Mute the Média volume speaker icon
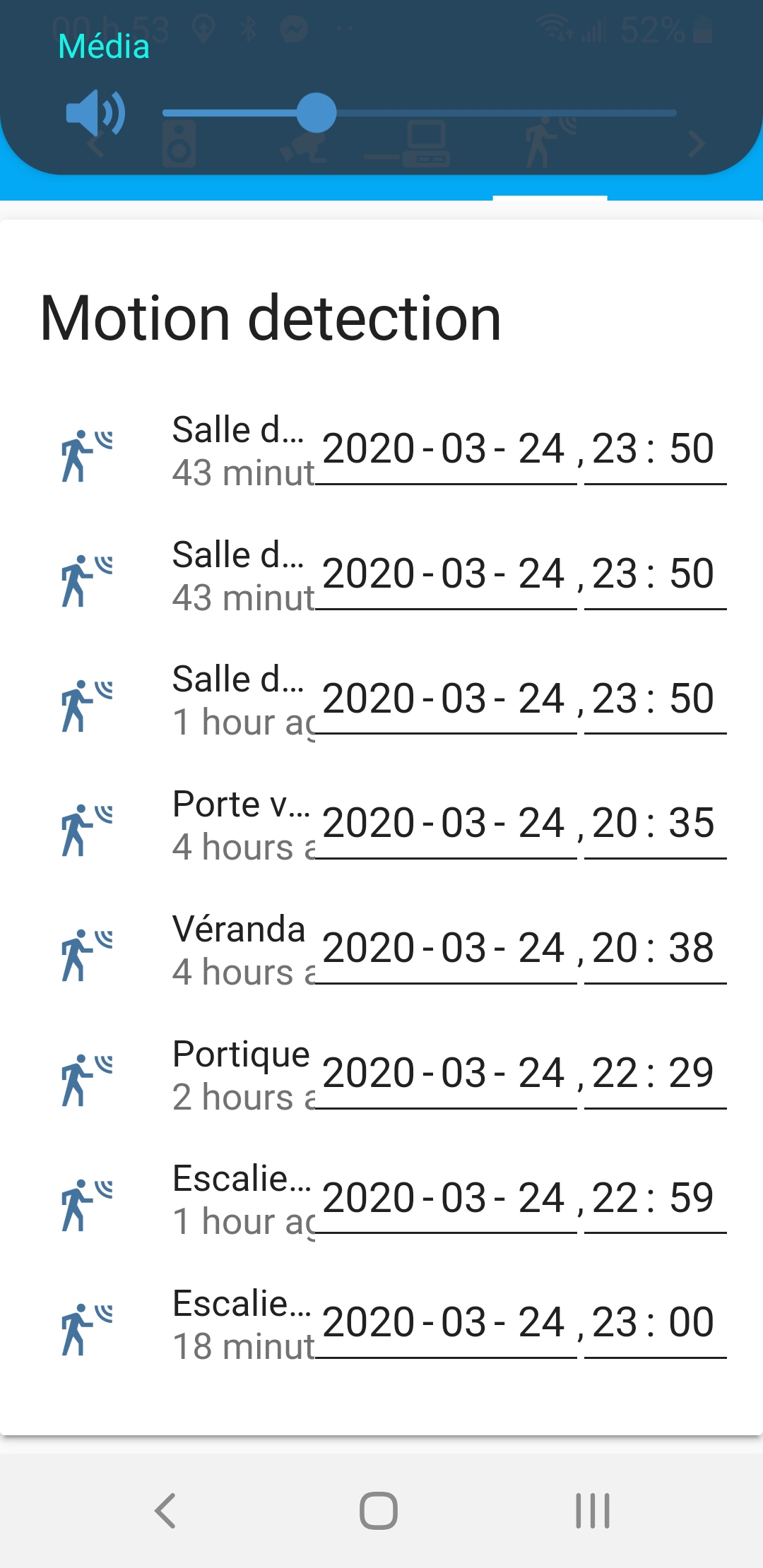Image resolution: width=763 pixels, height=1568 pixels. tap(95, 113)
